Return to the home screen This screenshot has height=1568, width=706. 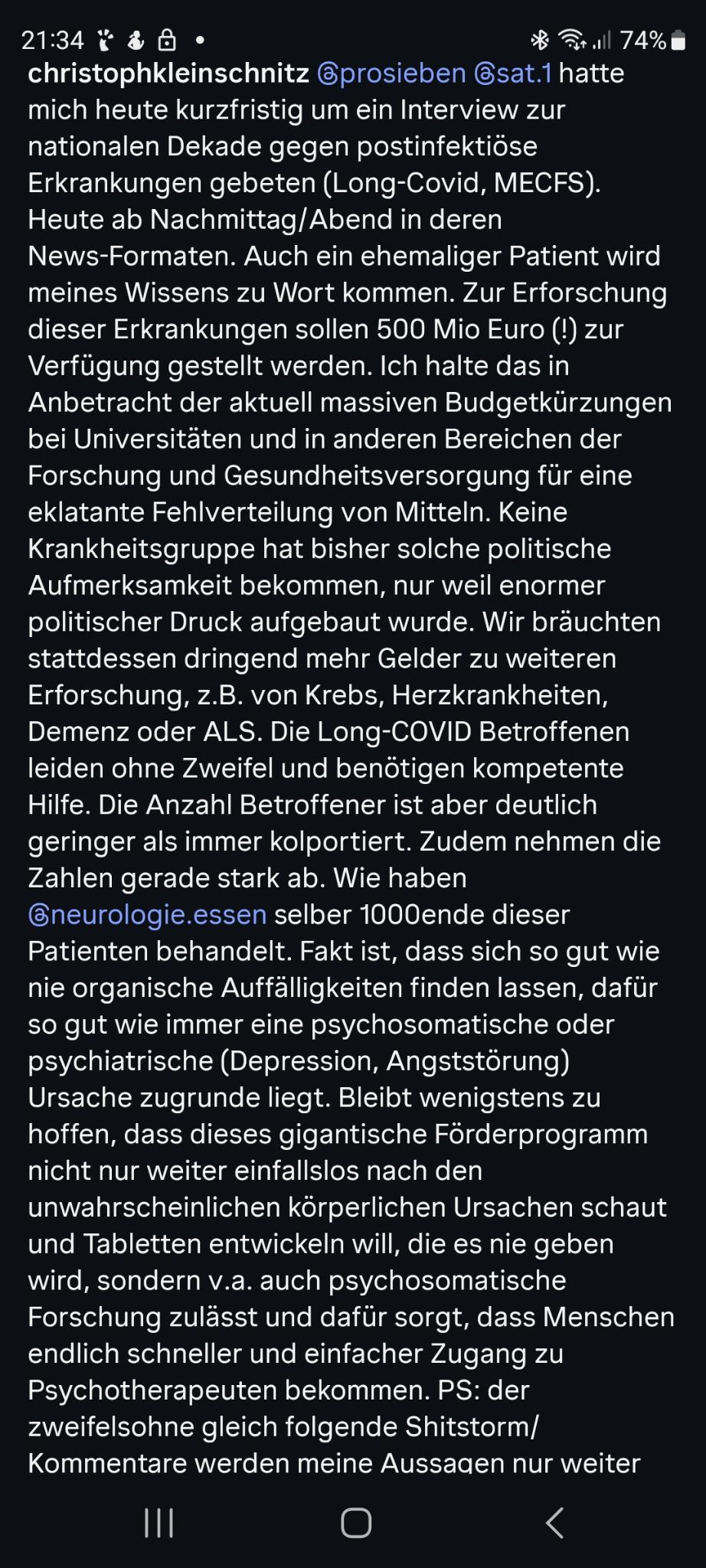click(356, 1522)
